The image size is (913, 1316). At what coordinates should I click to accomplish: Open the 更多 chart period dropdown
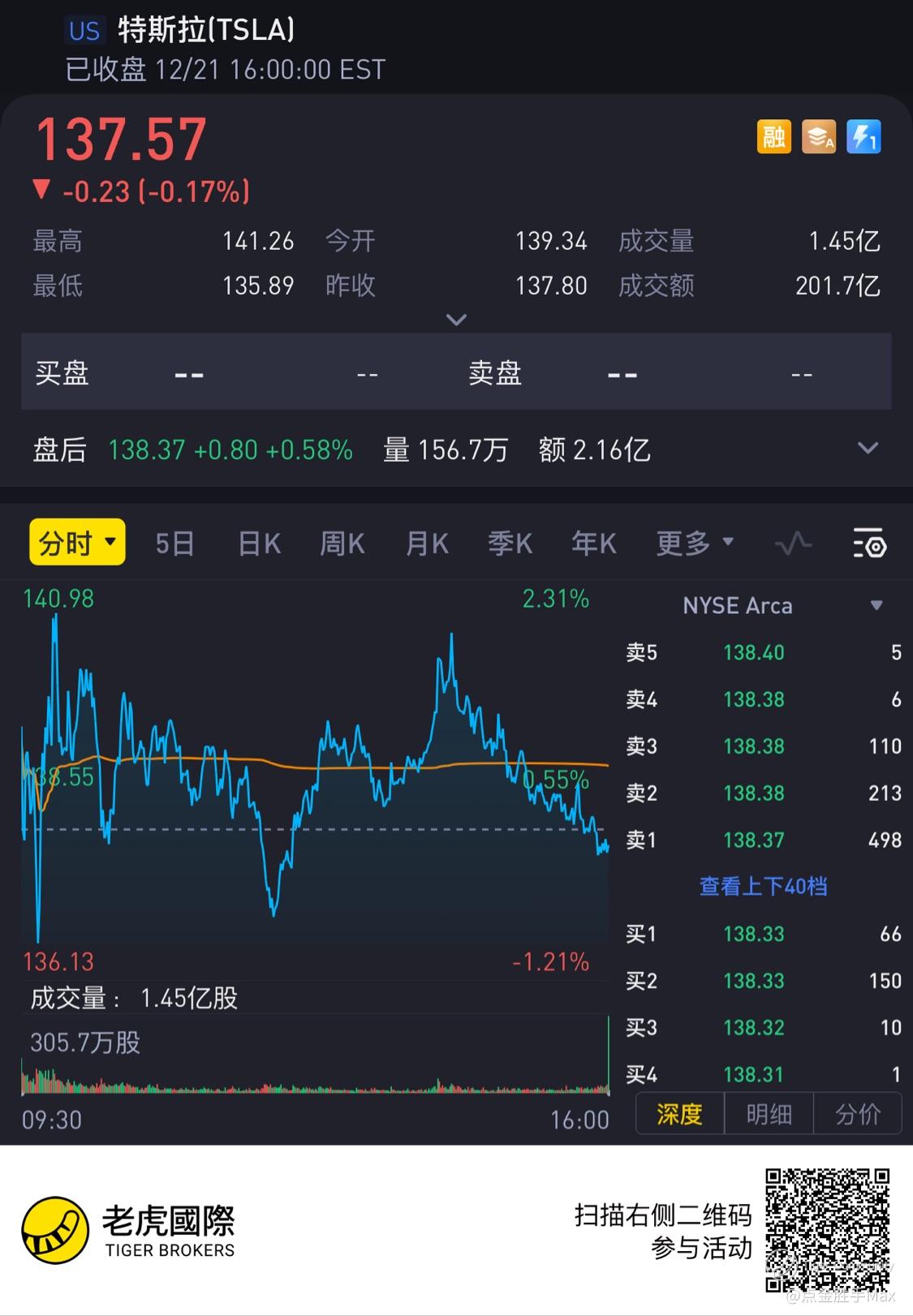(x=694, y=543)
